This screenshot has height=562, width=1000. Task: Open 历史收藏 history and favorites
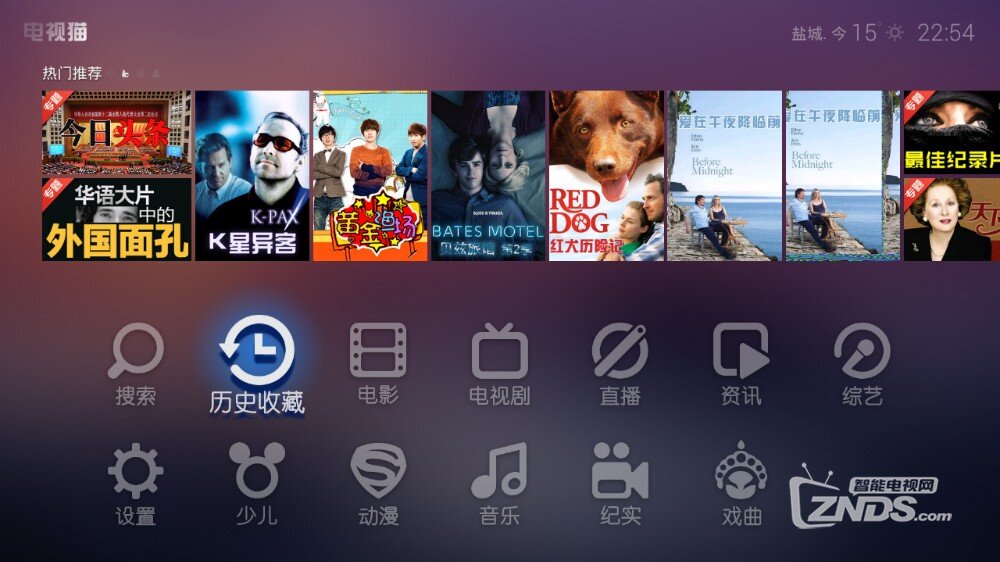[x=257, y=364]
